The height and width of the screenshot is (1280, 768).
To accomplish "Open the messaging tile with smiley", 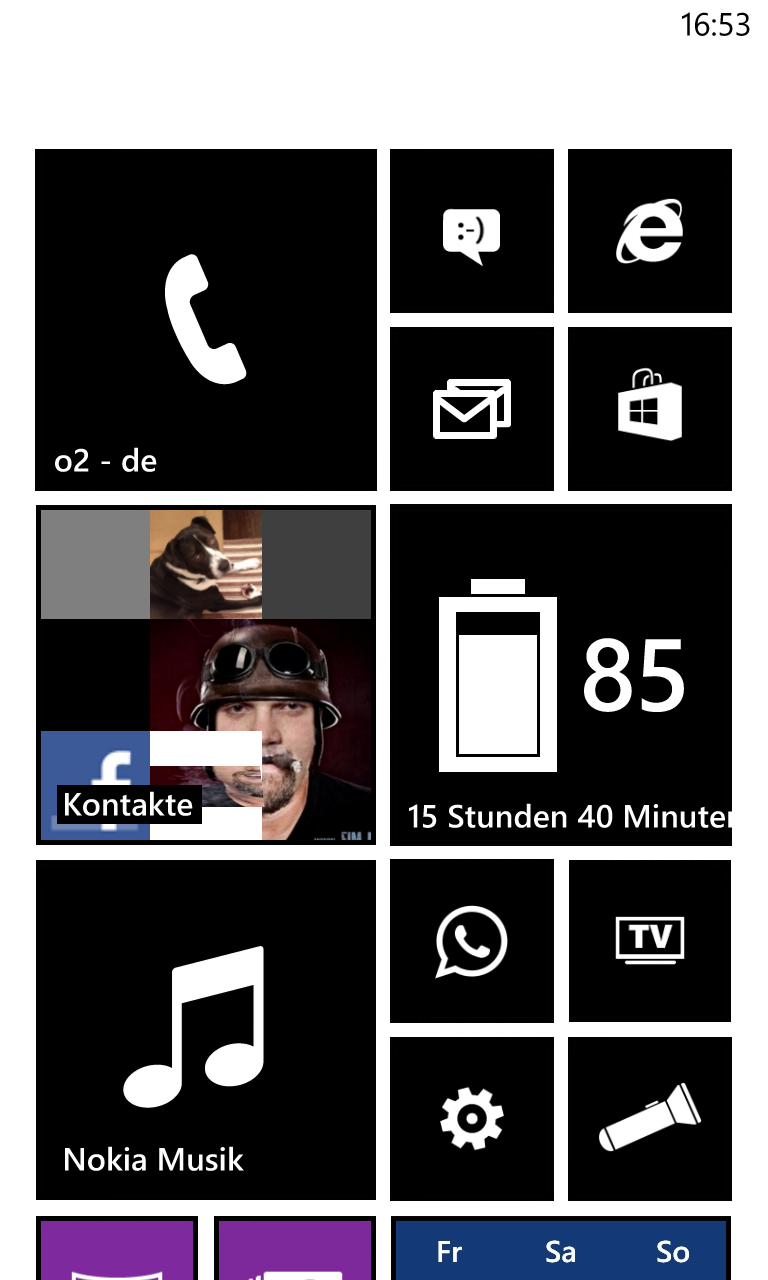I will [472, 231].
